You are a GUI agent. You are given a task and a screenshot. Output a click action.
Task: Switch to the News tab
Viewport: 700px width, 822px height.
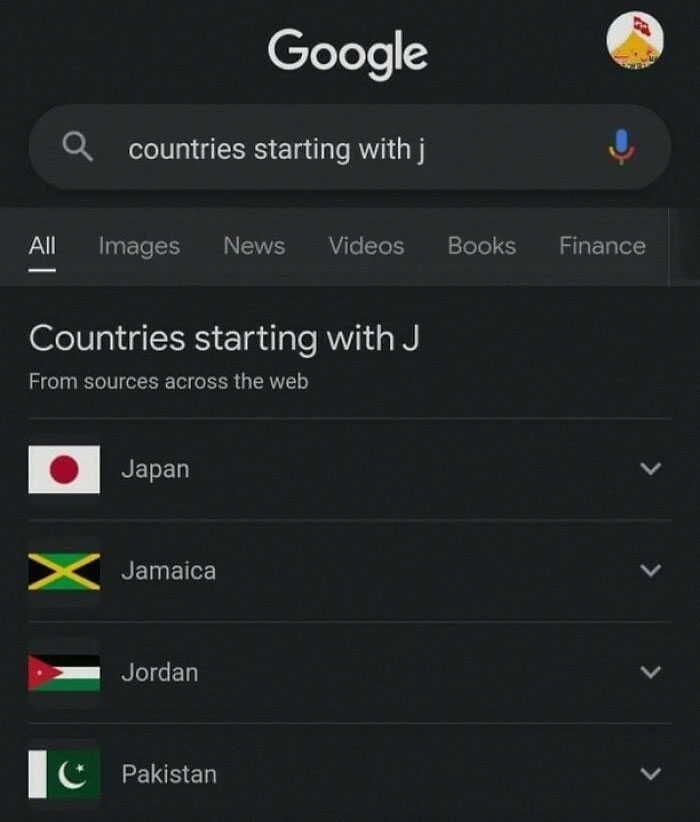(254, 246)
